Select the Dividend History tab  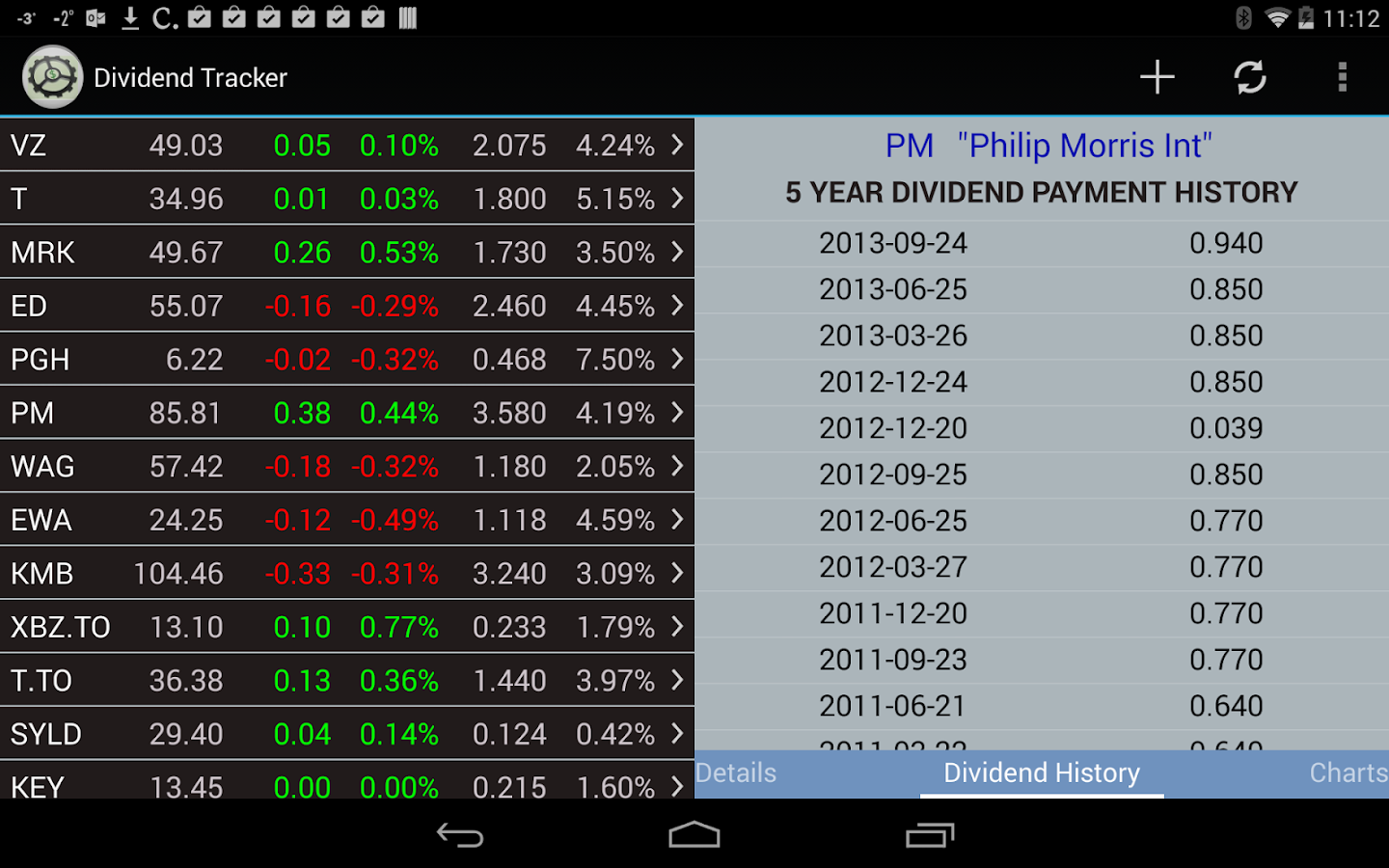1042,773
